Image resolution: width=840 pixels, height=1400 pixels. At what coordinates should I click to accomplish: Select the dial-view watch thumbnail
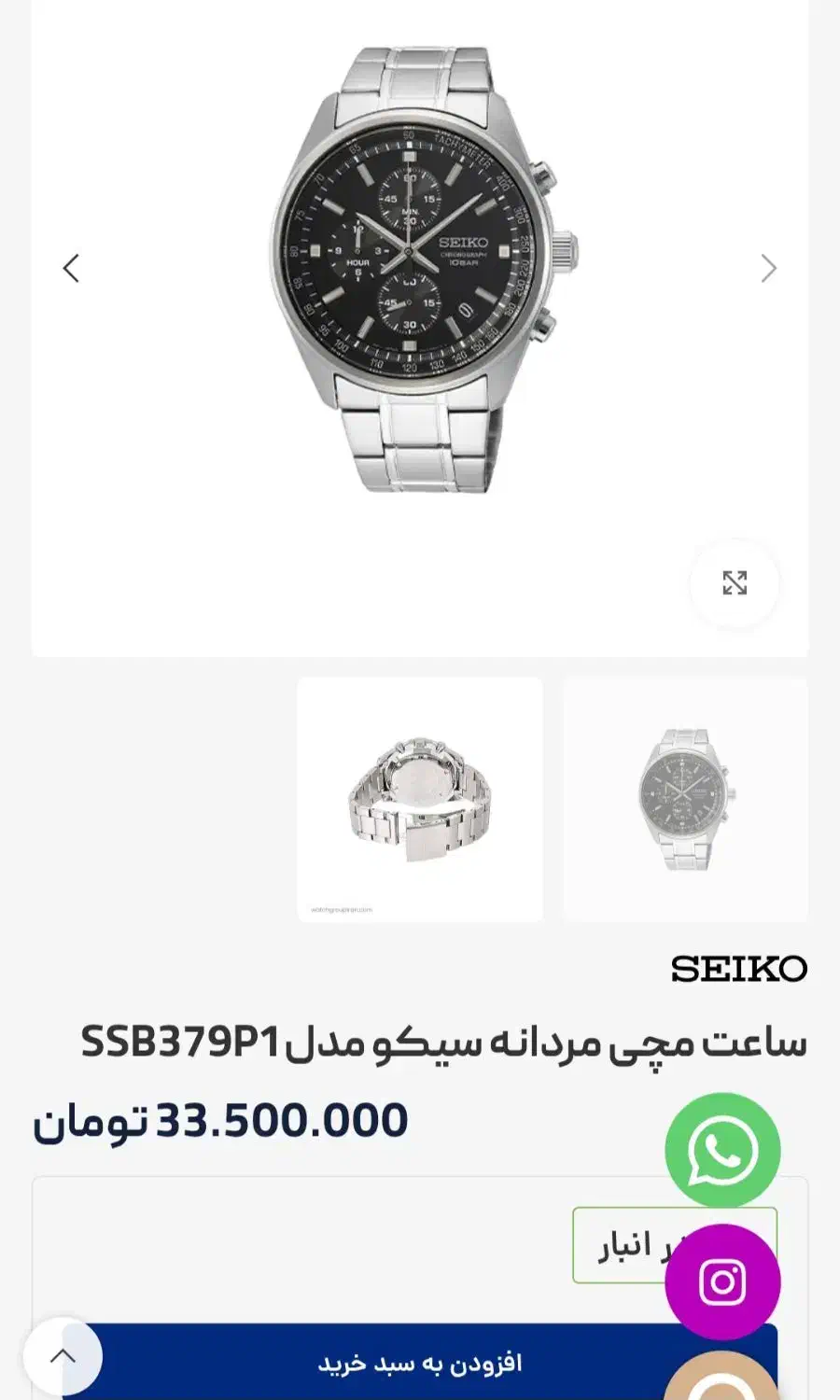[x=685, y=798]
